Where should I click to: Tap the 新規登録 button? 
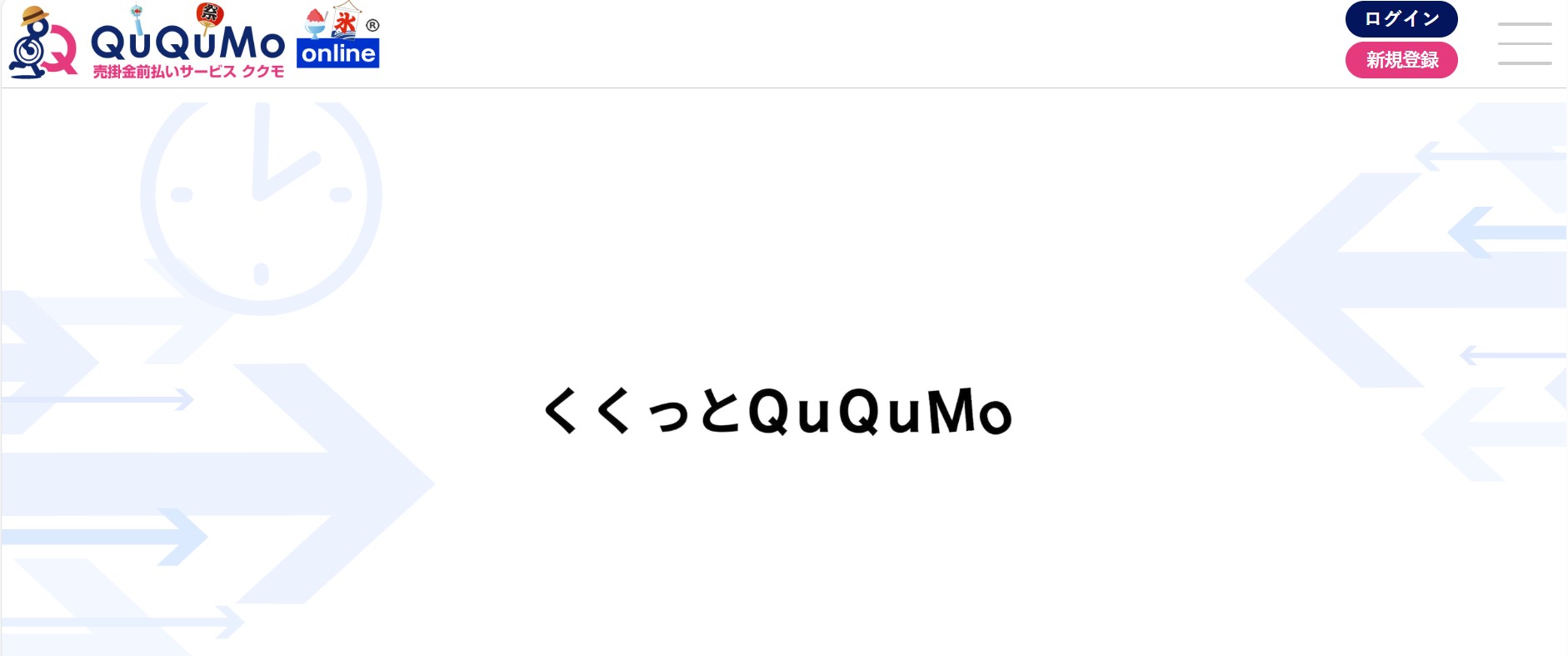pyautogui.click(x=1401, y=60)
